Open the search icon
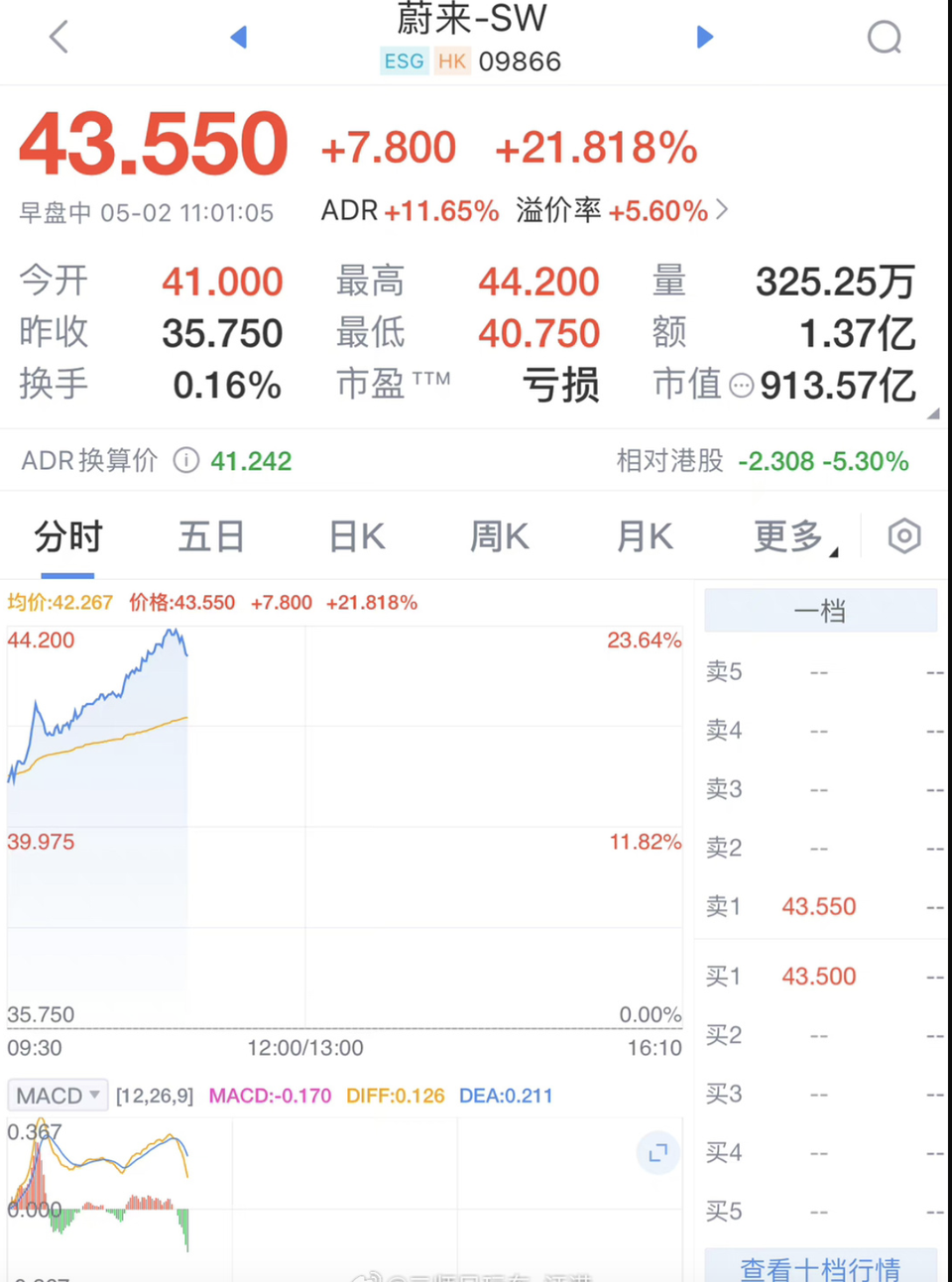Screen dimensions: 952x1282 pos(884,38)
